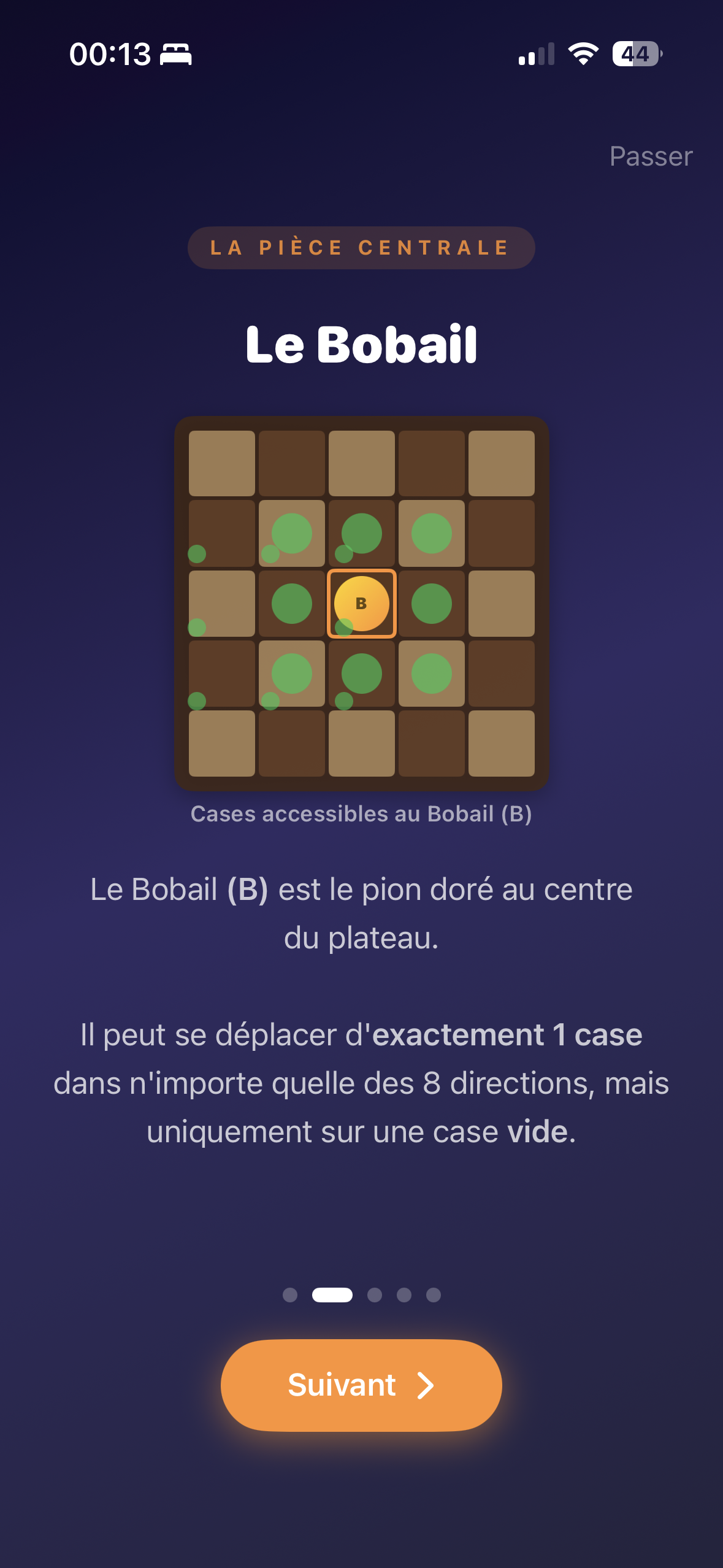Tap Passer to skip the tutorial
The height and width of the screenshot is (1568, 723).
651,156
